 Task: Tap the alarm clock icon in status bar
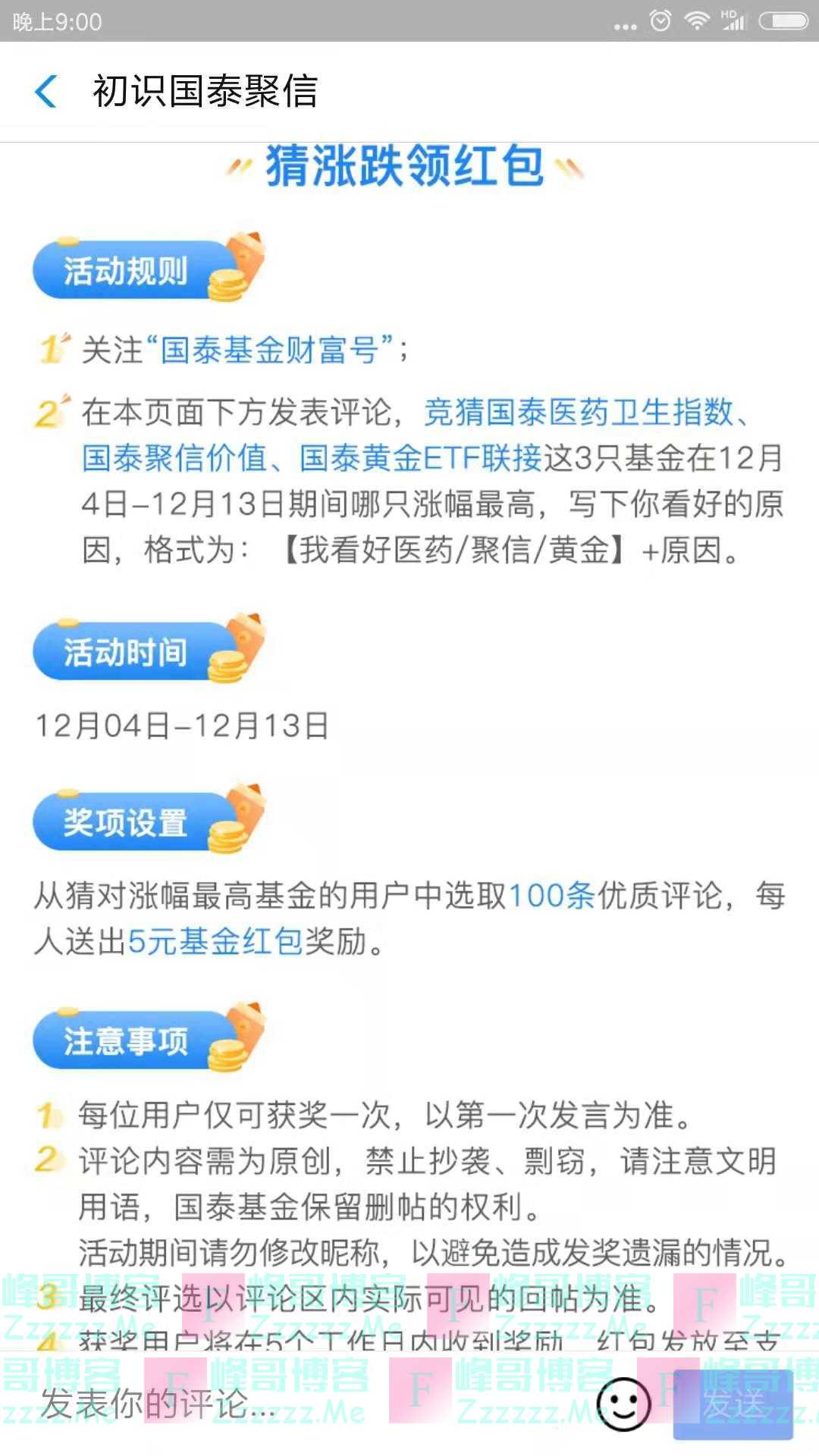pyautogui.click(x=659, y=19)
